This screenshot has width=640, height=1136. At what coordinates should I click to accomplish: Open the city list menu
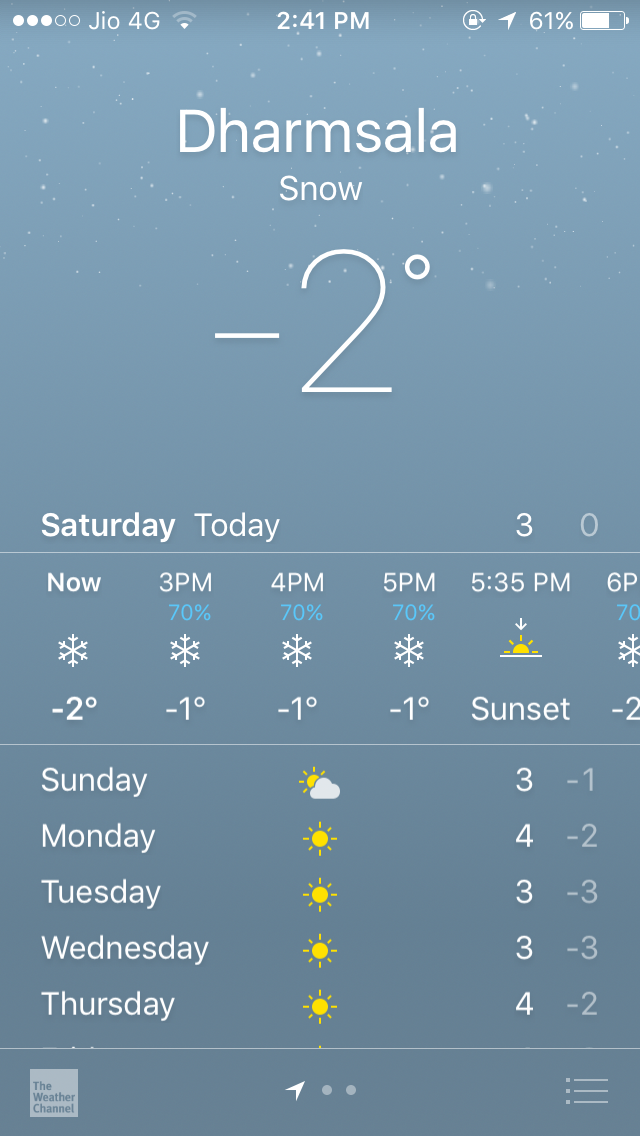point(586,1090)
